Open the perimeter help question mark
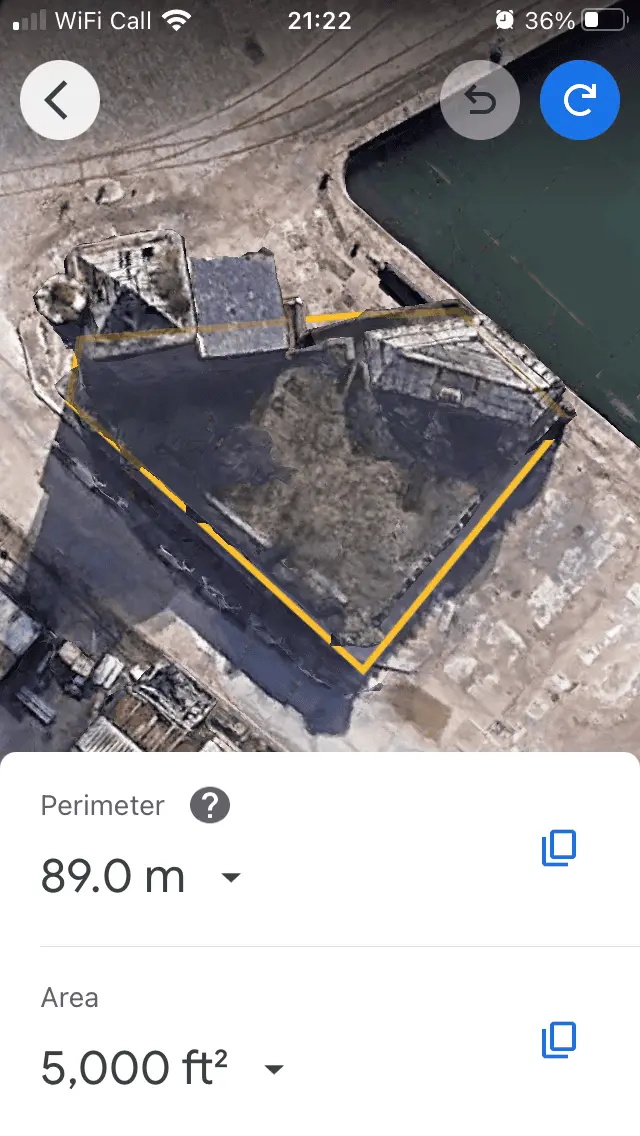 (x=210, y=805)
